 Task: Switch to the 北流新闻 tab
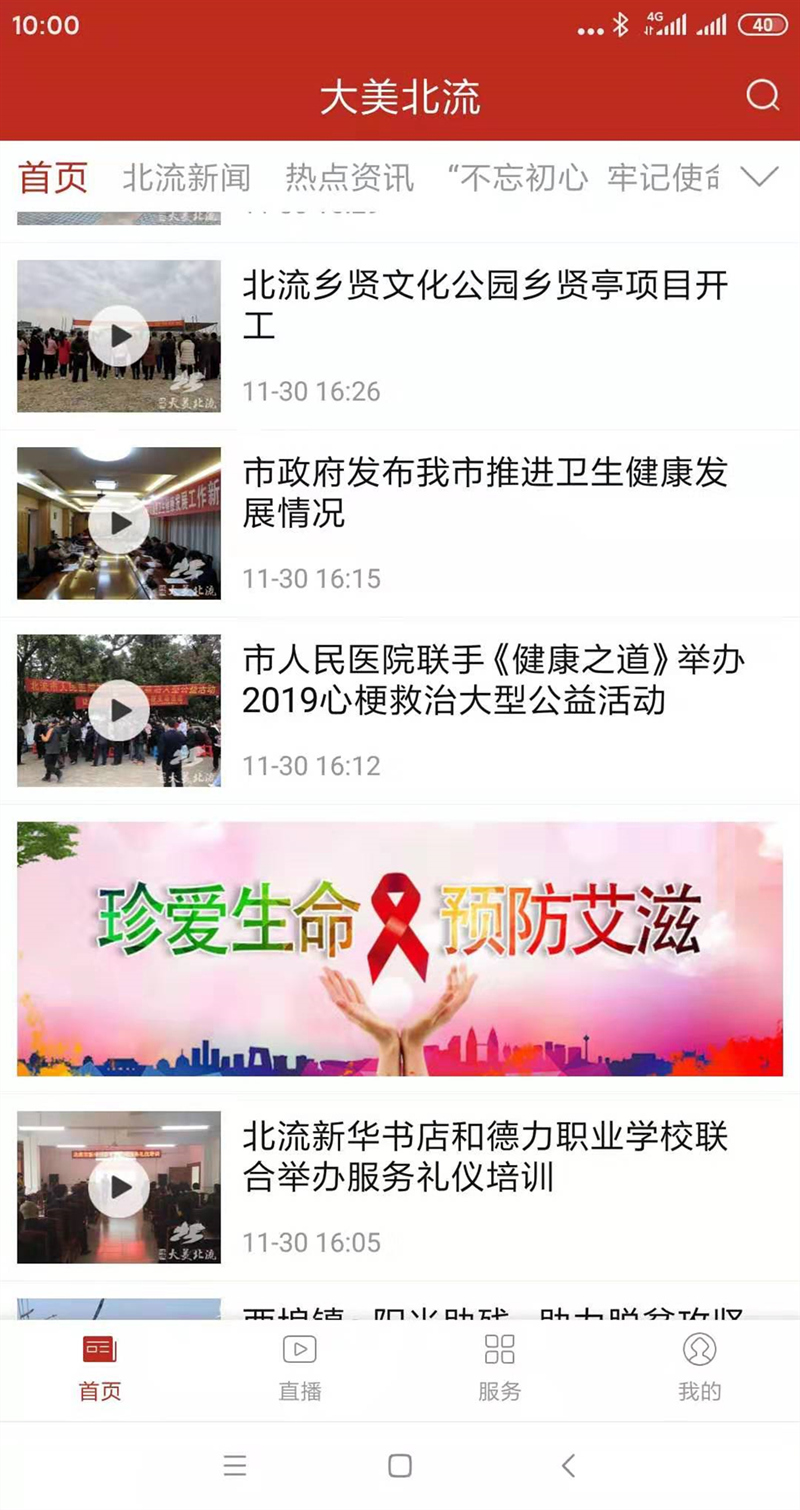pos(186,178)
